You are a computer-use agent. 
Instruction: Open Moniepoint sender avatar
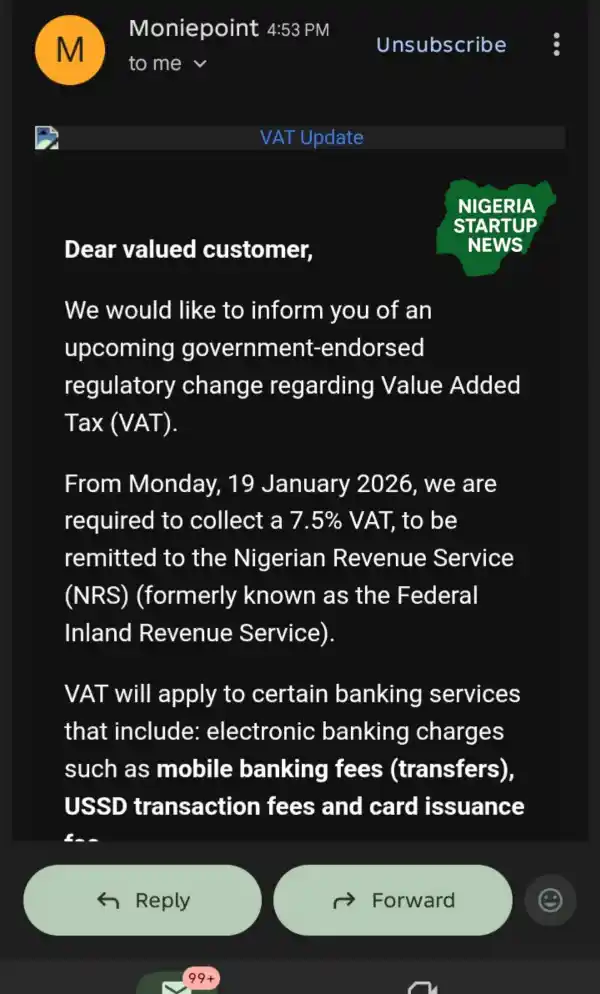tap(70, 50)
